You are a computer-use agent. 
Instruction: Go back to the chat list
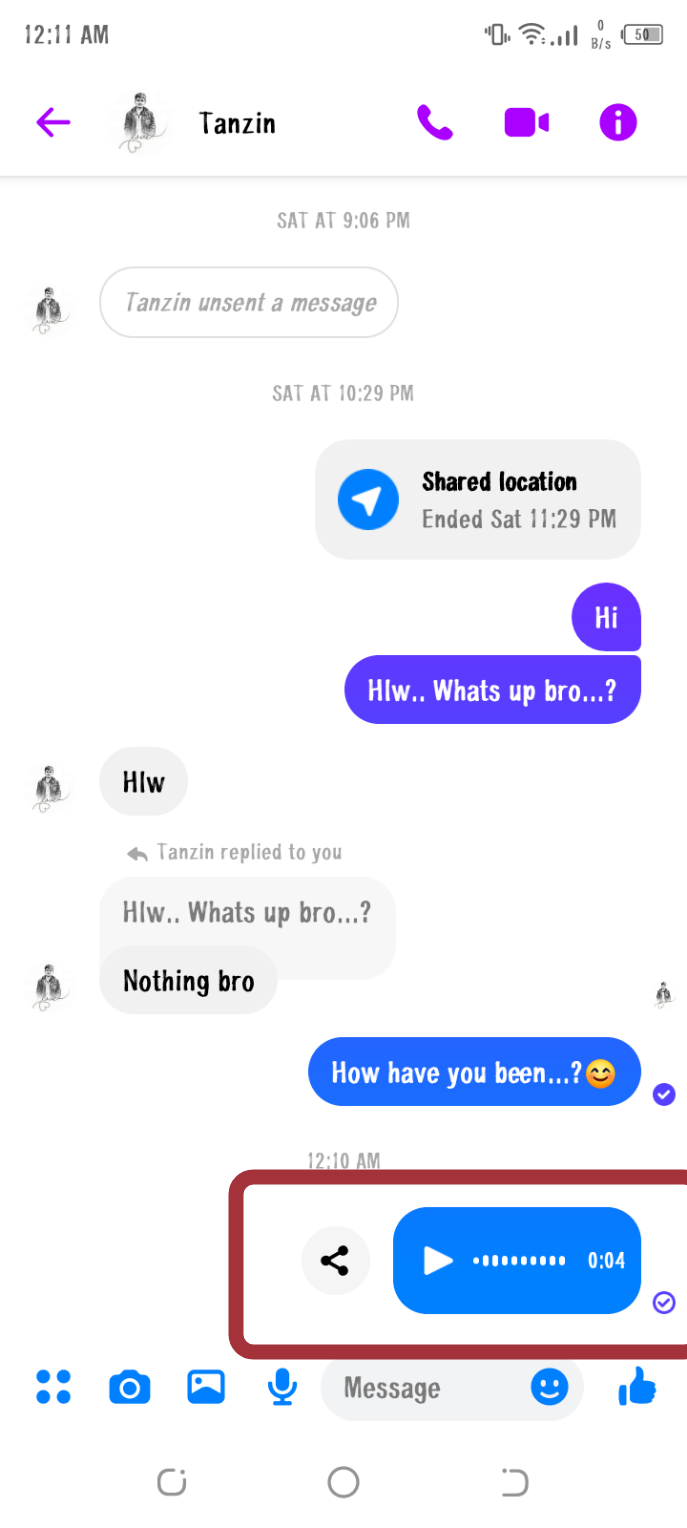point(53,123)
